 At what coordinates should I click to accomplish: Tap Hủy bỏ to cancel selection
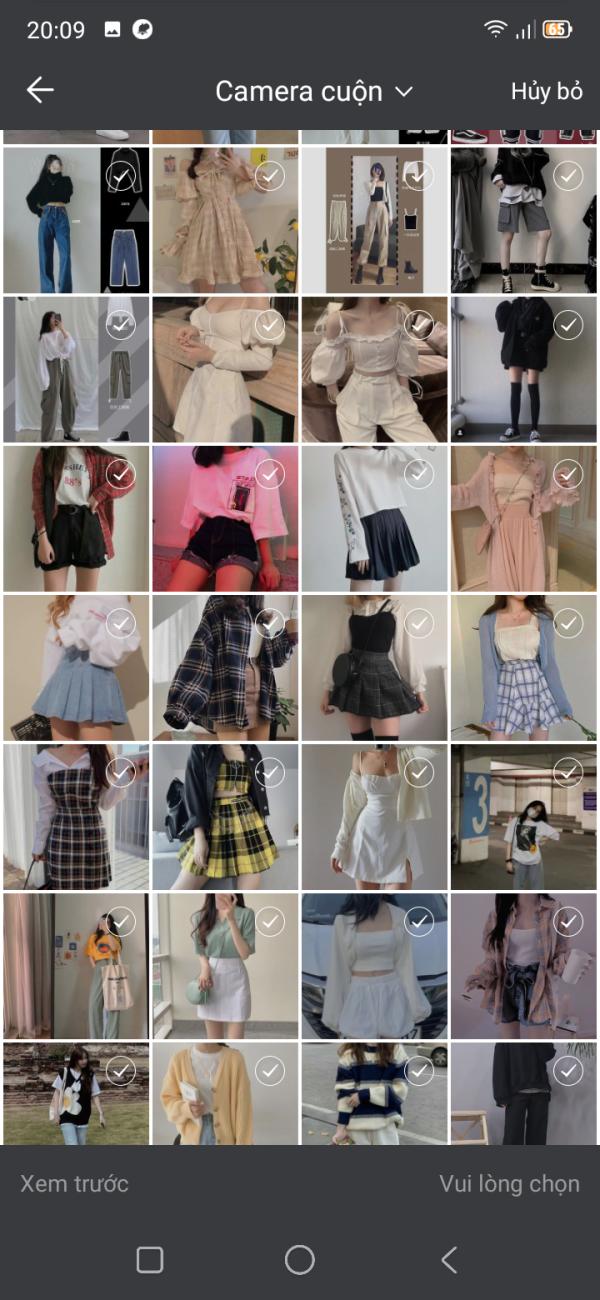(546, 91)
